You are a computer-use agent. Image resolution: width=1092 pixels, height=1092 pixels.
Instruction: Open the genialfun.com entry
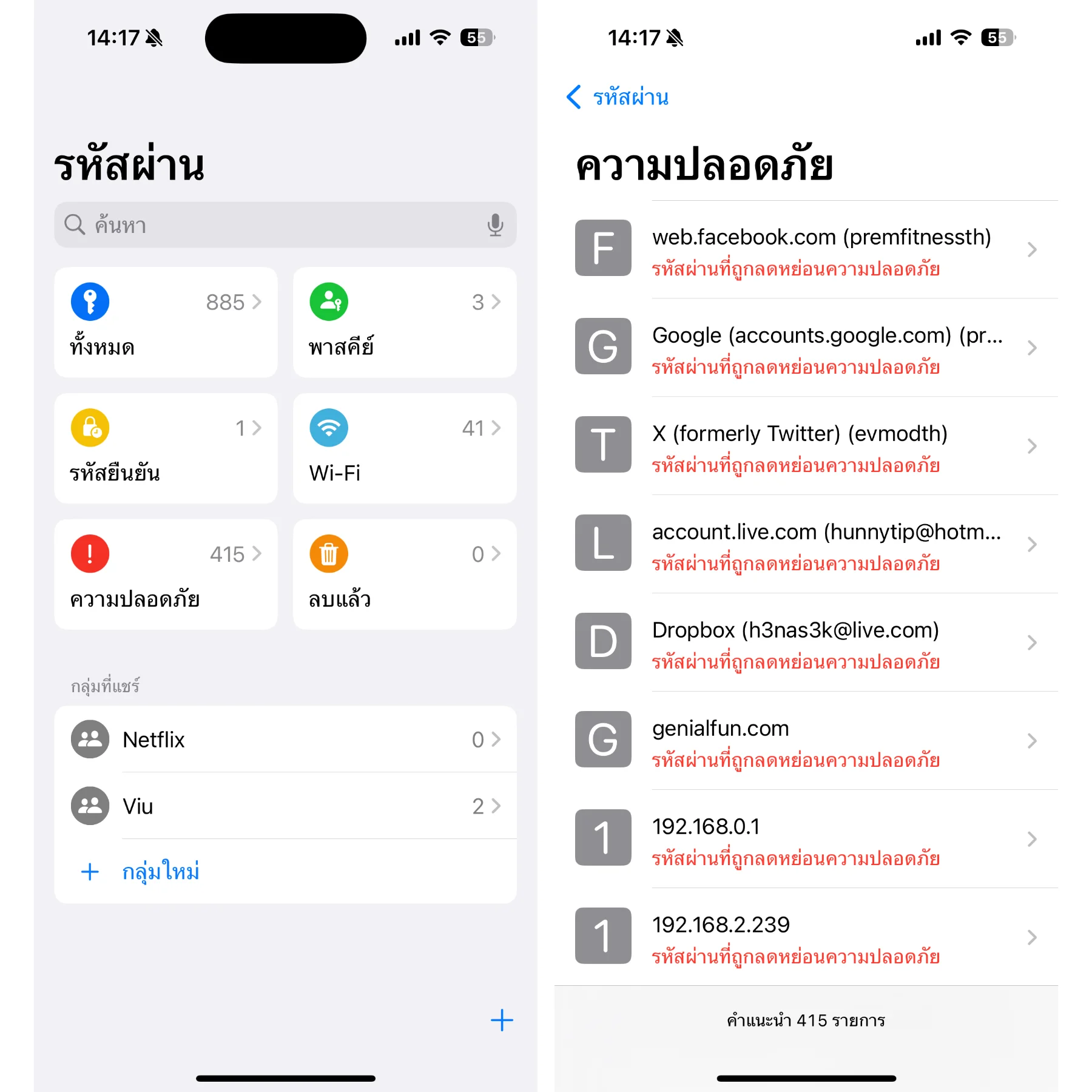click(x=806, y=741)
